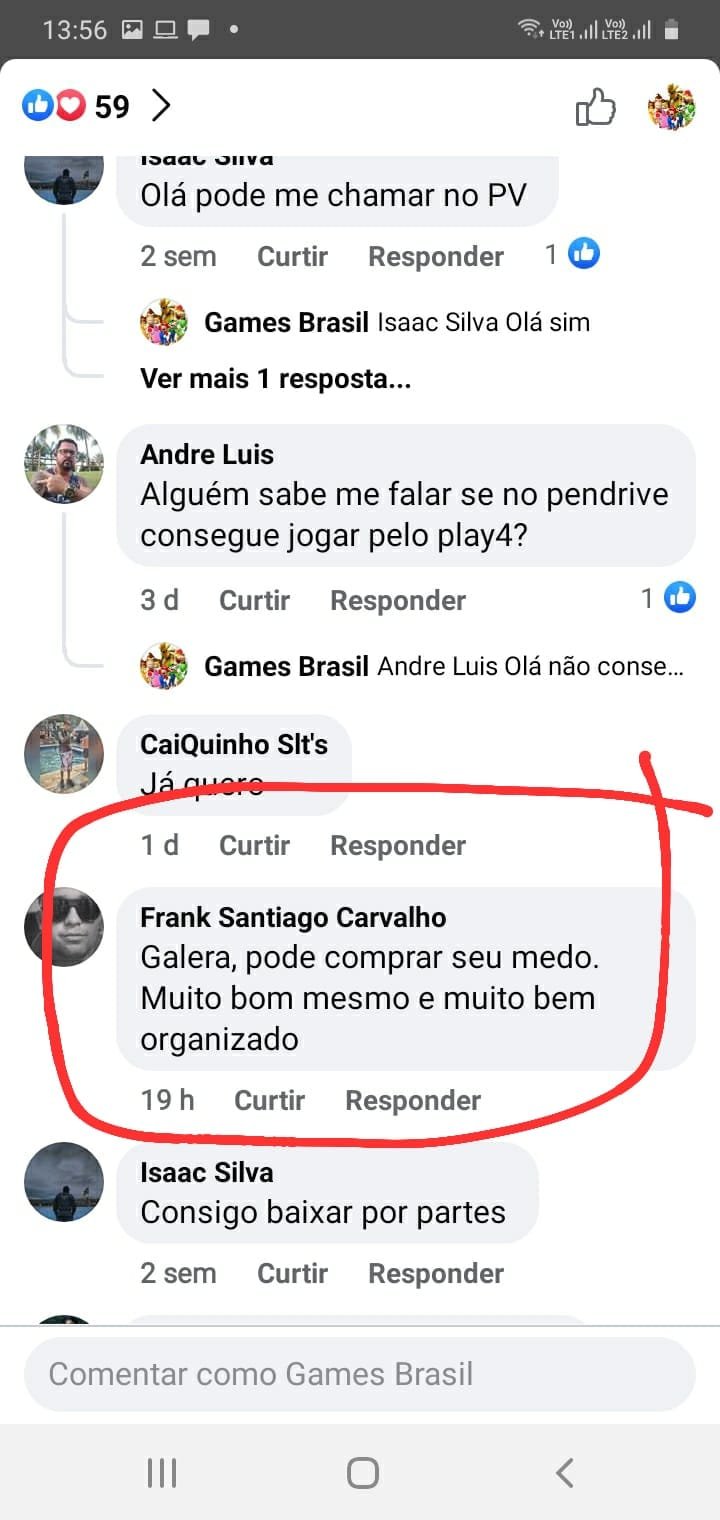
Task: Like Isaac Silva's 'Olá pode me chamar' comment
Action: point(292,256)
